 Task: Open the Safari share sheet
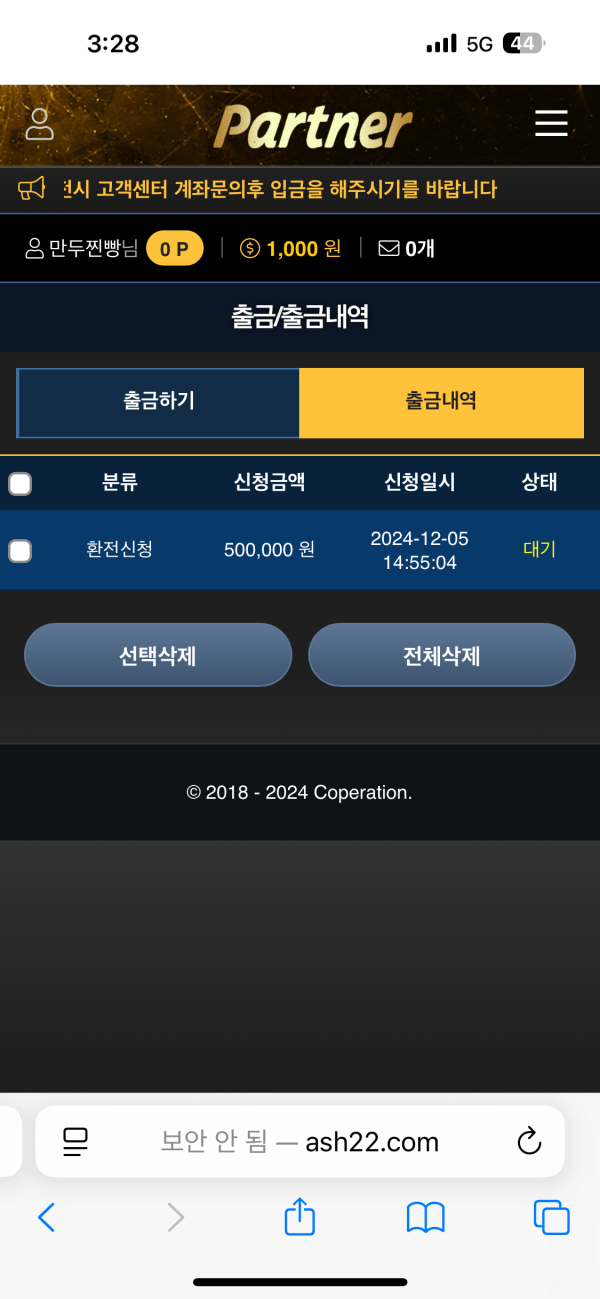click(300, 1215)
